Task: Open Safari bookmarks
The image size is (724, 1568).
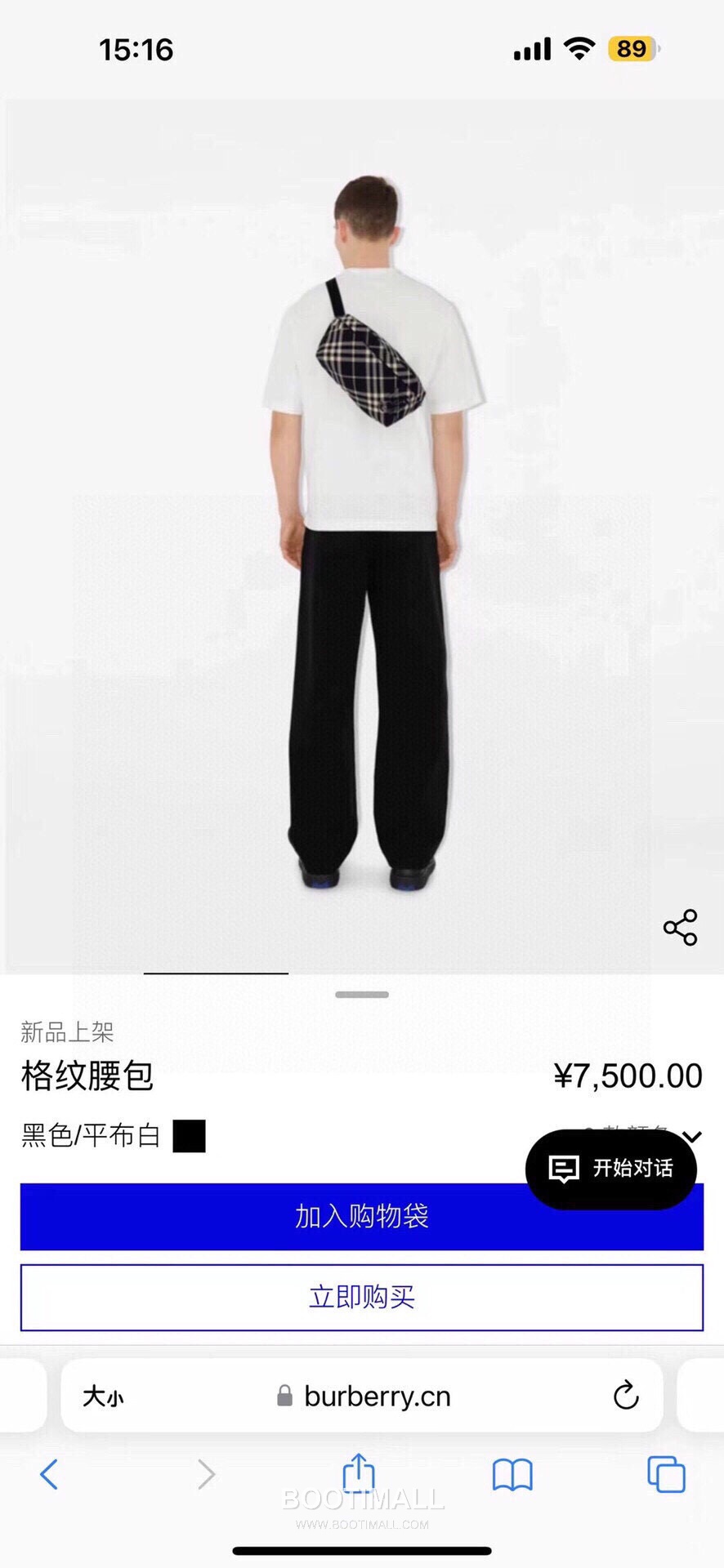Action: tap(512, 1474)
